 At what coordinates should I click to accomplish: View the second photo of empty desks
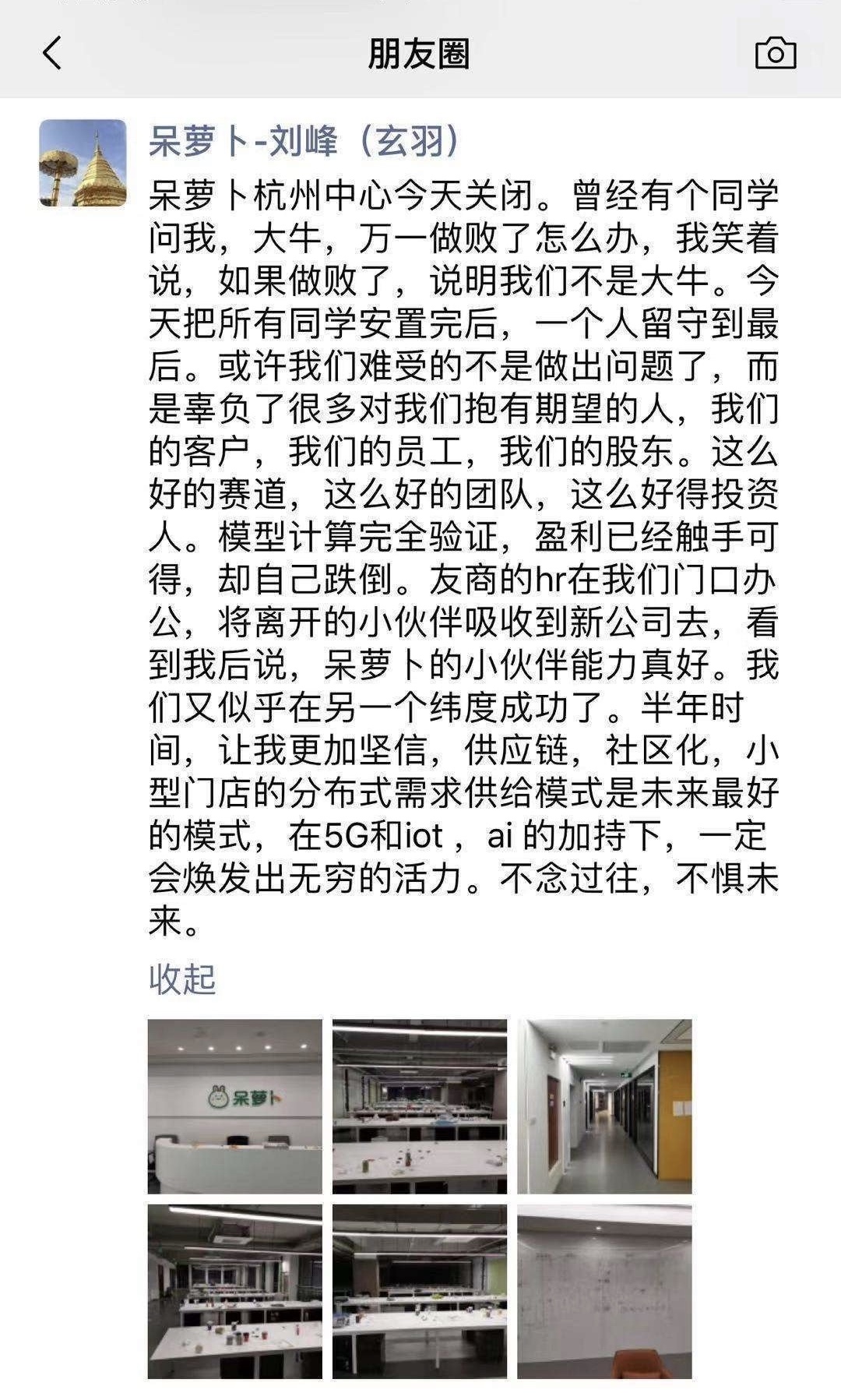420,1106
